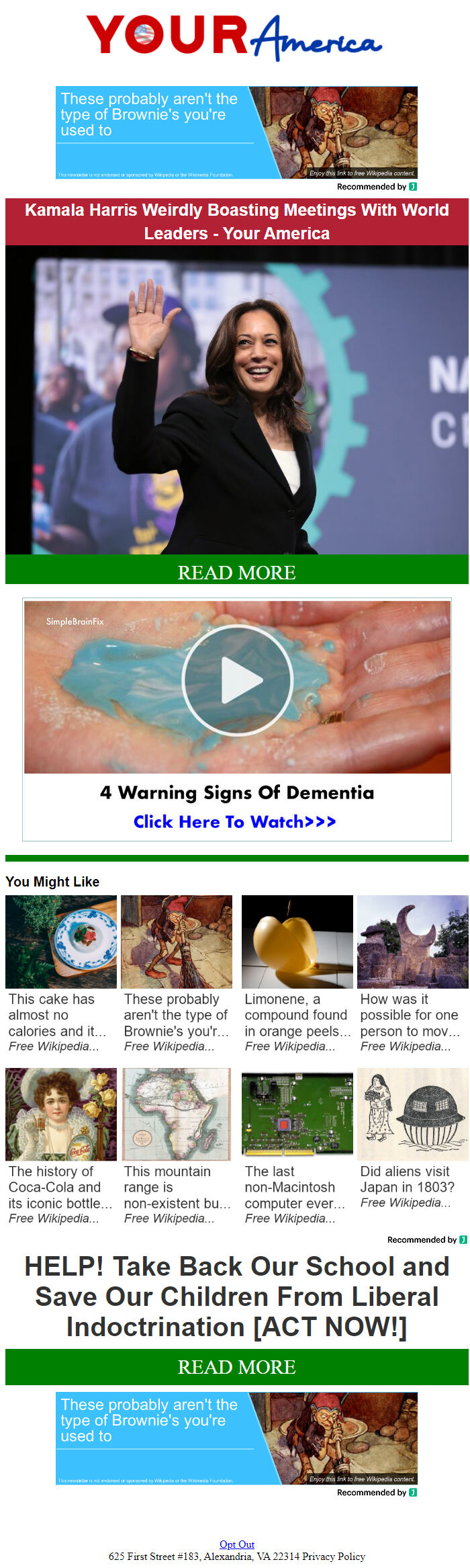Image resolution: width=470 pixels, height=1568 pixels.
Task: Open the low-calorie cake article card
Action: (61, 973)
